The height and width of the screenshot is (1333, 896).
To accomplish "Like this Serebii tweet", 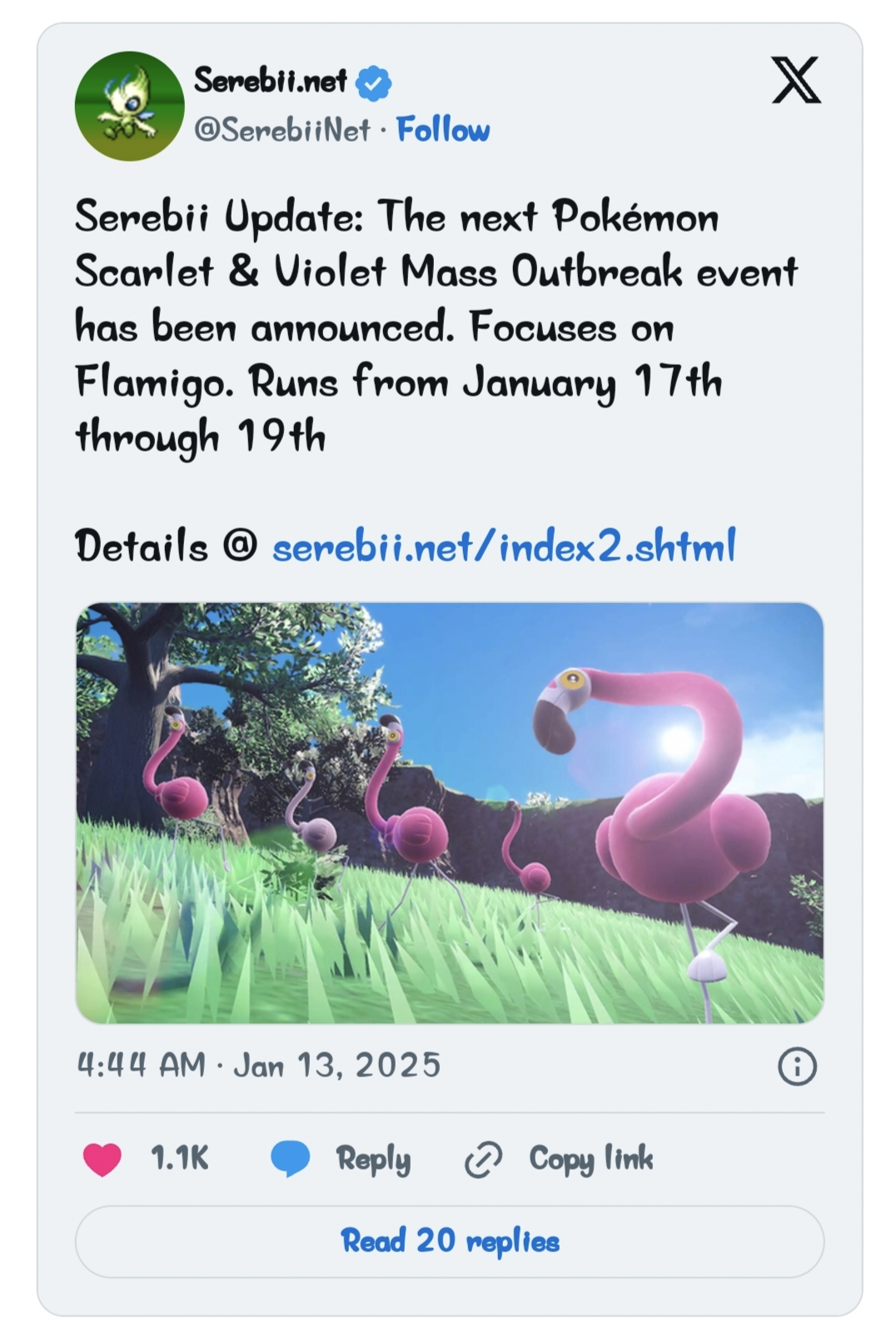I will point(103,1159).
